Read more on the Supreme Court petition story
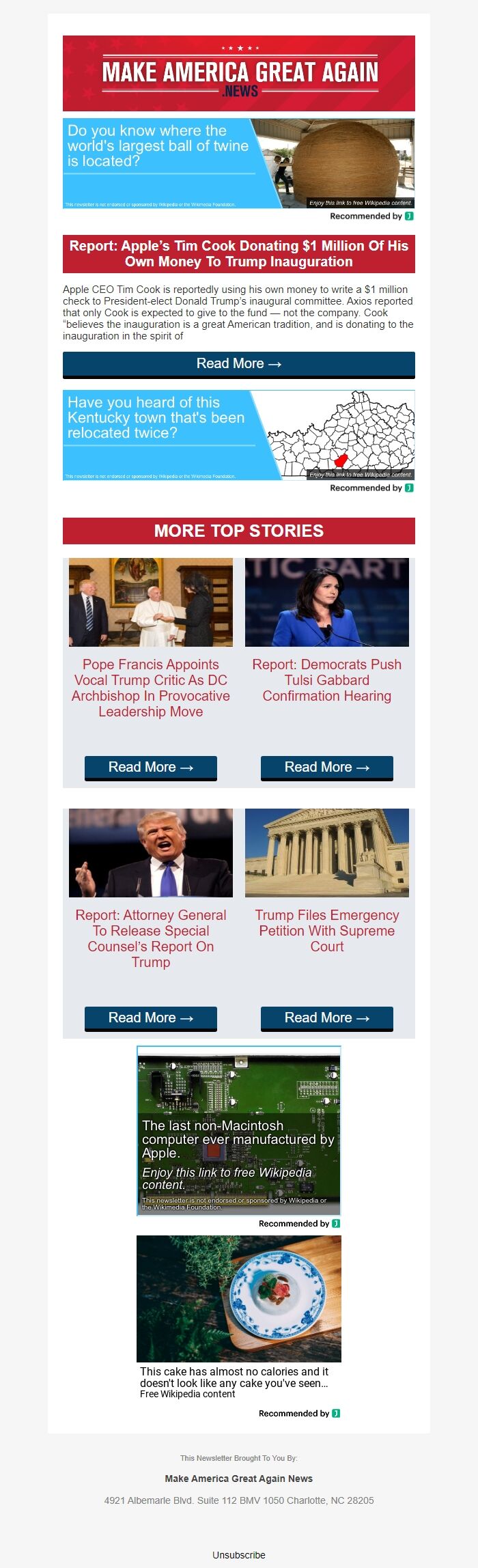Screen dimensions: 478x1568 326,1018
